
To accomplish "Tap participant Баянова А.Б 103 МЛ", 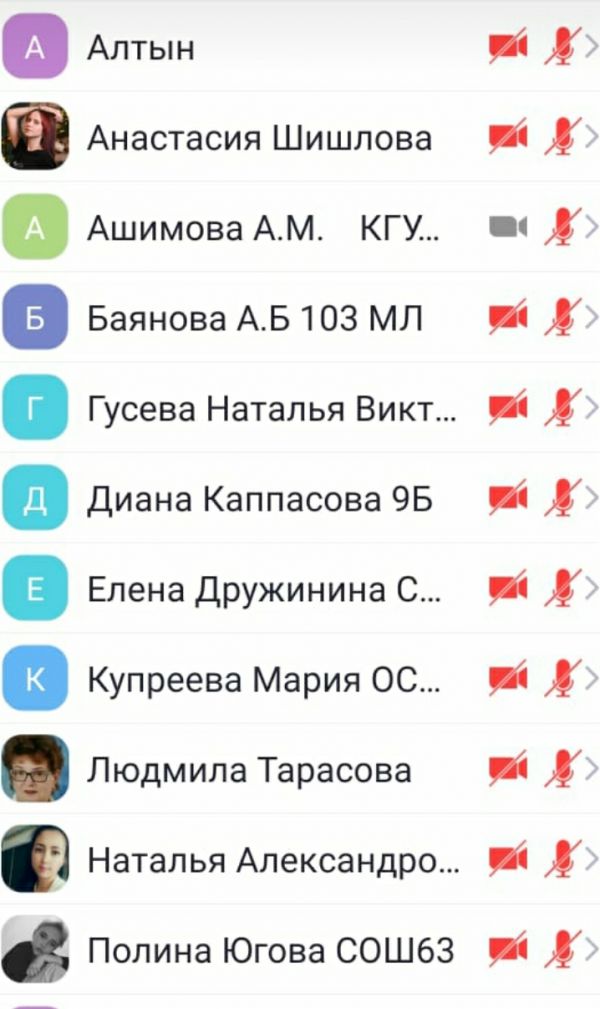I will pyautogui.click(x=255, y=318).
